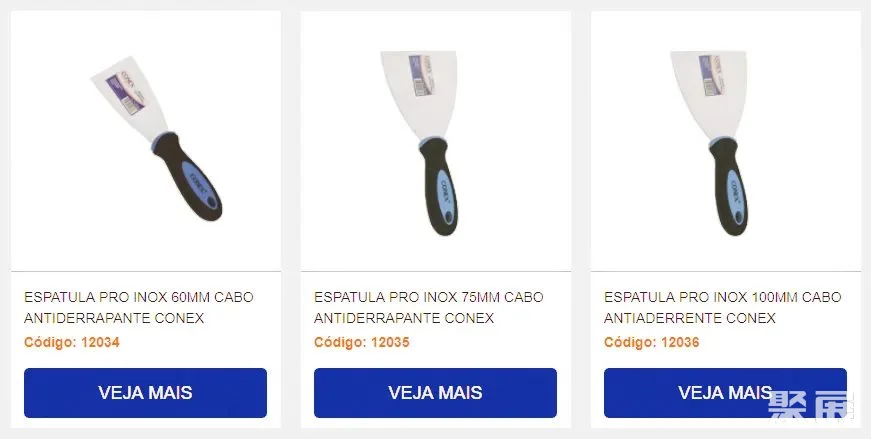The width and height of the screenshot is (871, 439).
Task: Tap VEJA MAIS for the 60MM spatula
Action: (145, 392)
